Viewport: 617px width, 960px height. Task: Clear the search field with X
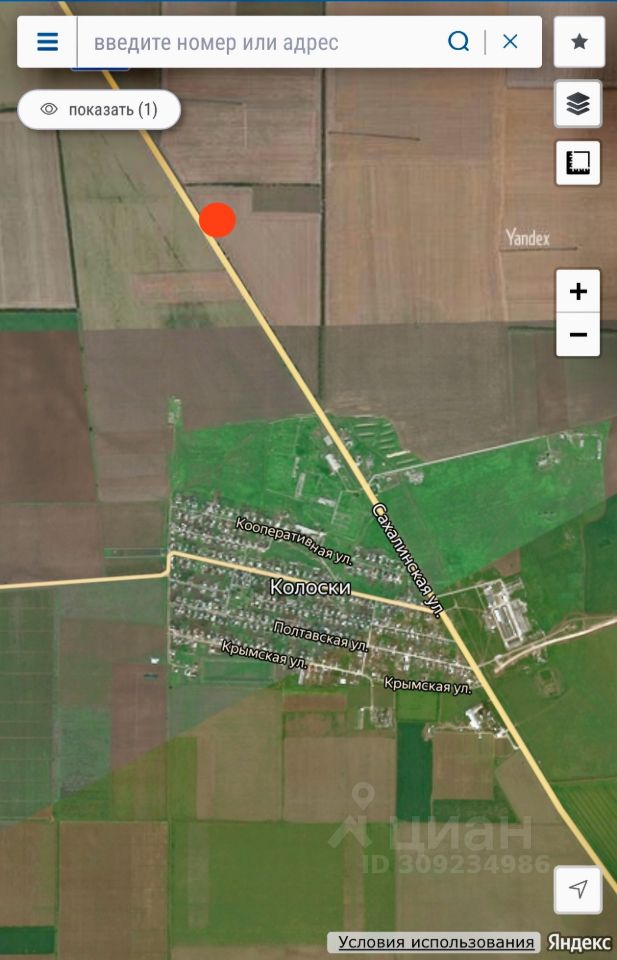(x=510, y=42)
